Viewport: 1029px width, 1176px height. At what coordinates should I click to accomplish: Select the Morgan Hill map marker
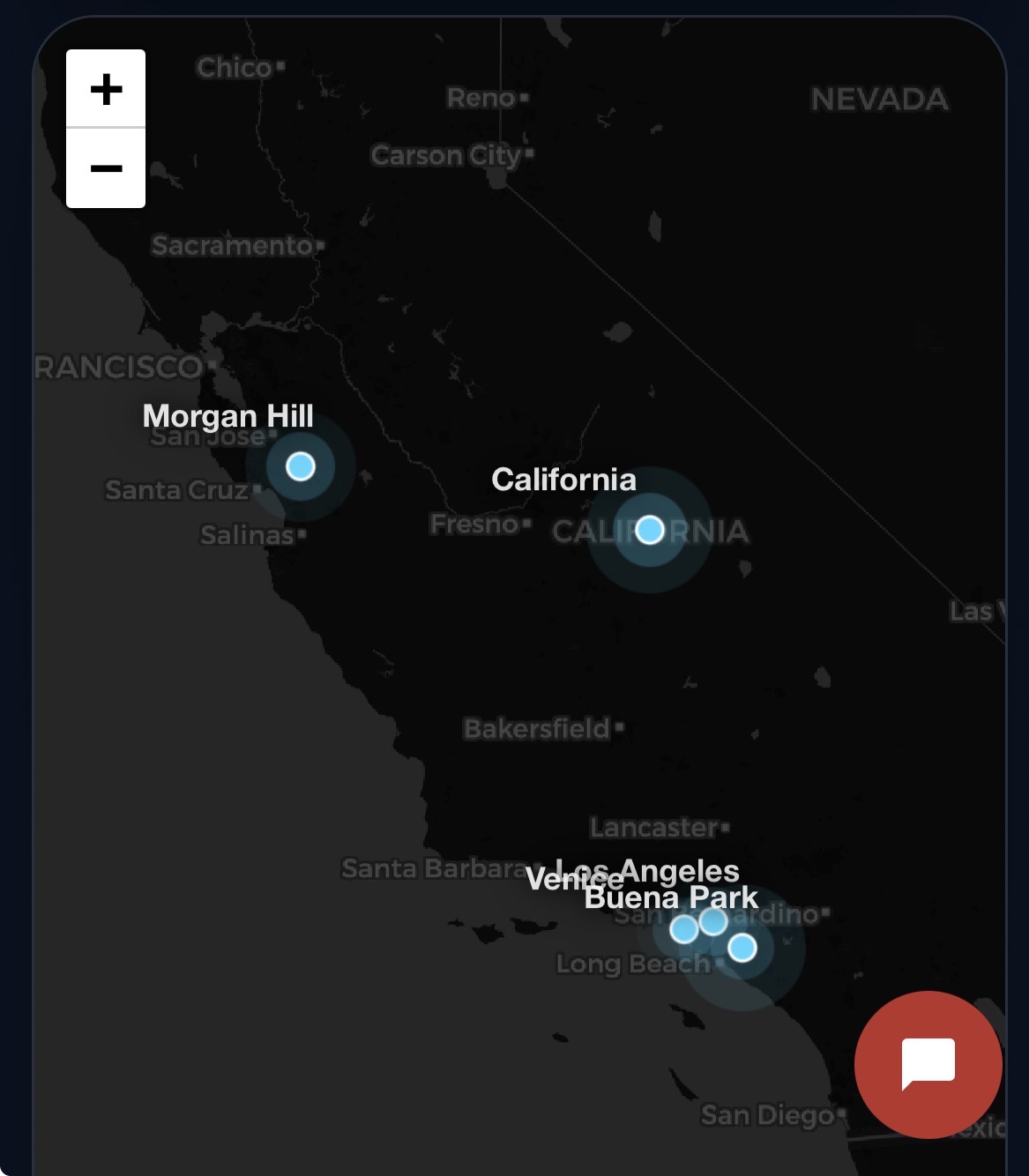(x=301, y=465)
